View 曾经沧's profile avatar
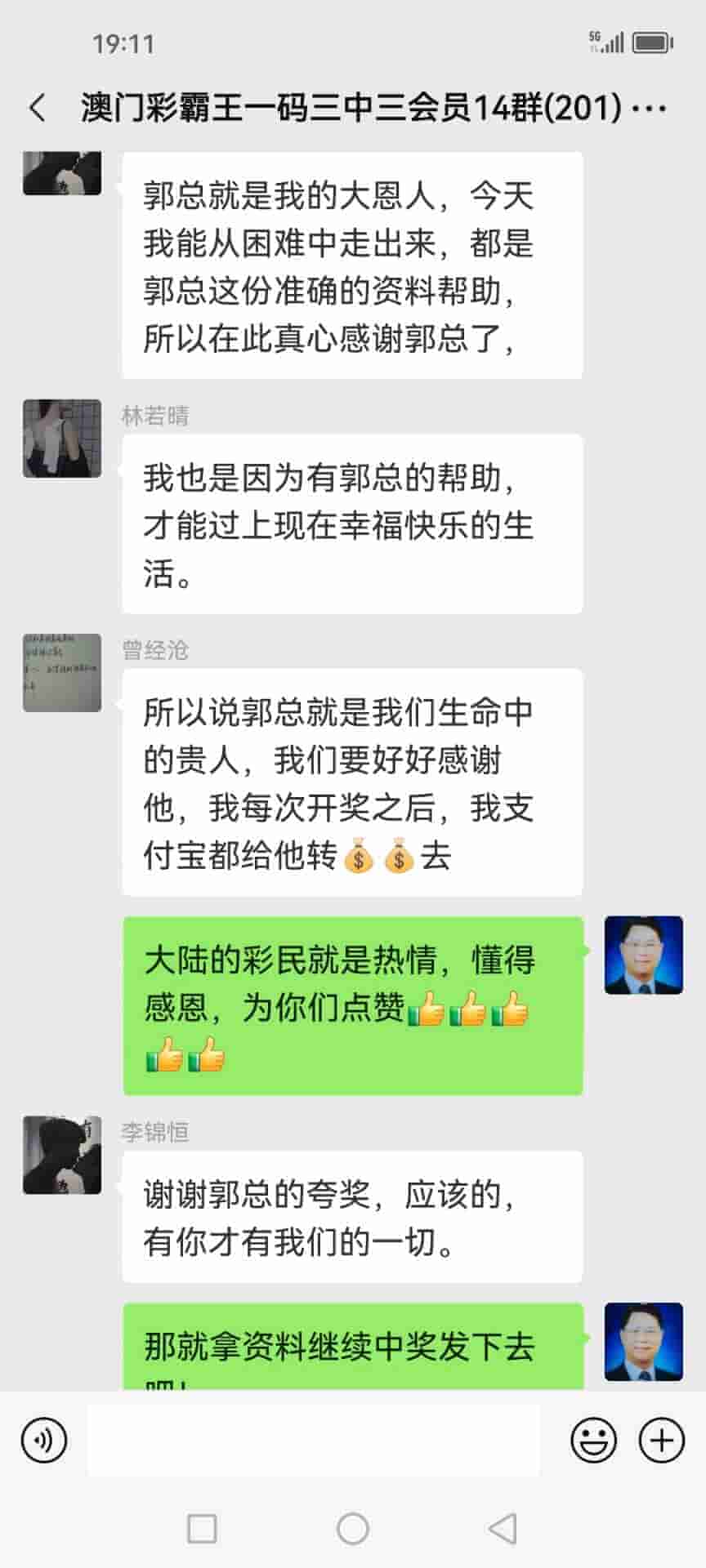The width and height of the screenshot is (706, 1568). click(62, 673)
